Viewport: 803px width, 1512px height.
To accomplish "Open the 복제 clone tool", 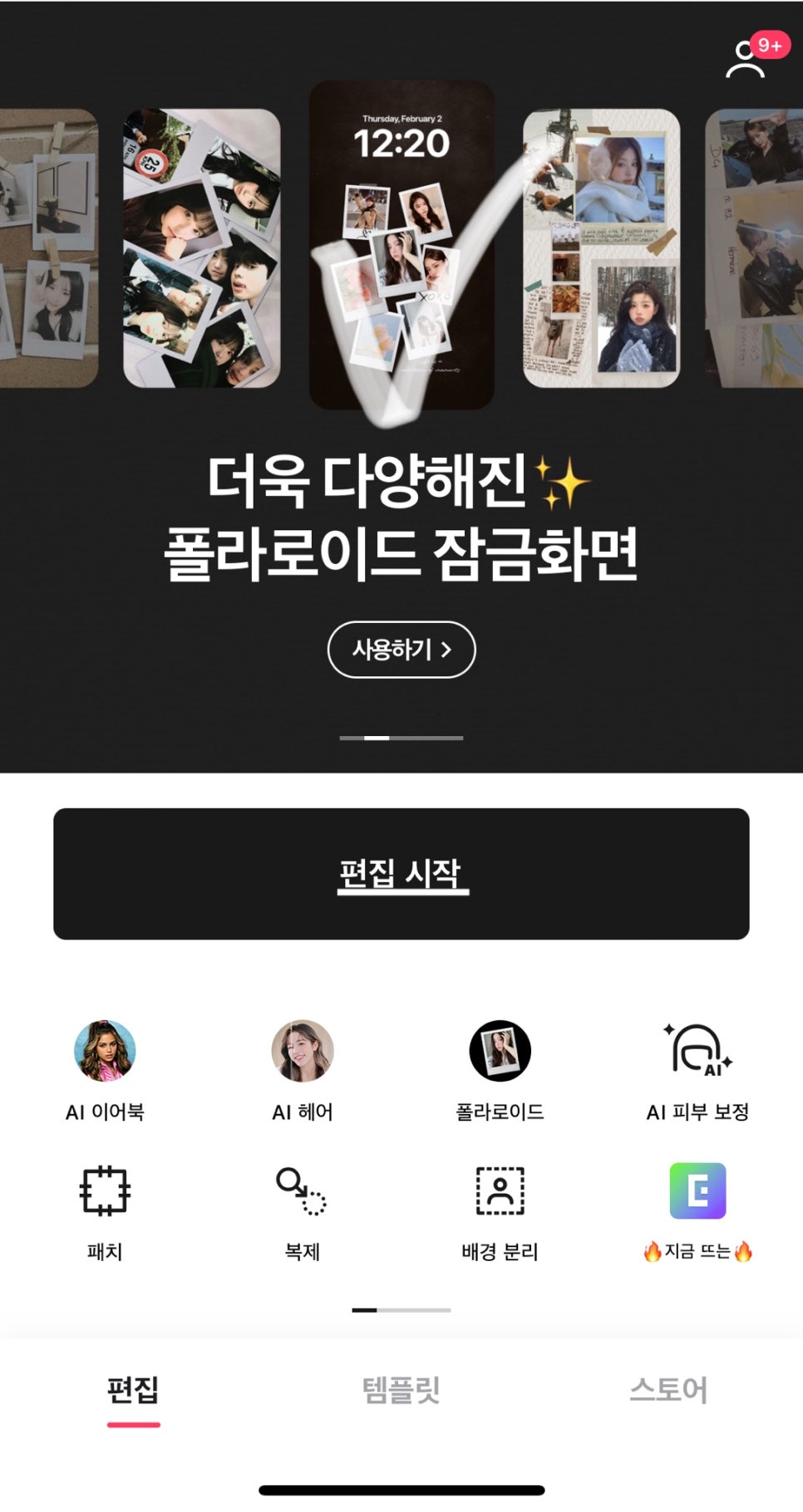I will [303, 1212].
